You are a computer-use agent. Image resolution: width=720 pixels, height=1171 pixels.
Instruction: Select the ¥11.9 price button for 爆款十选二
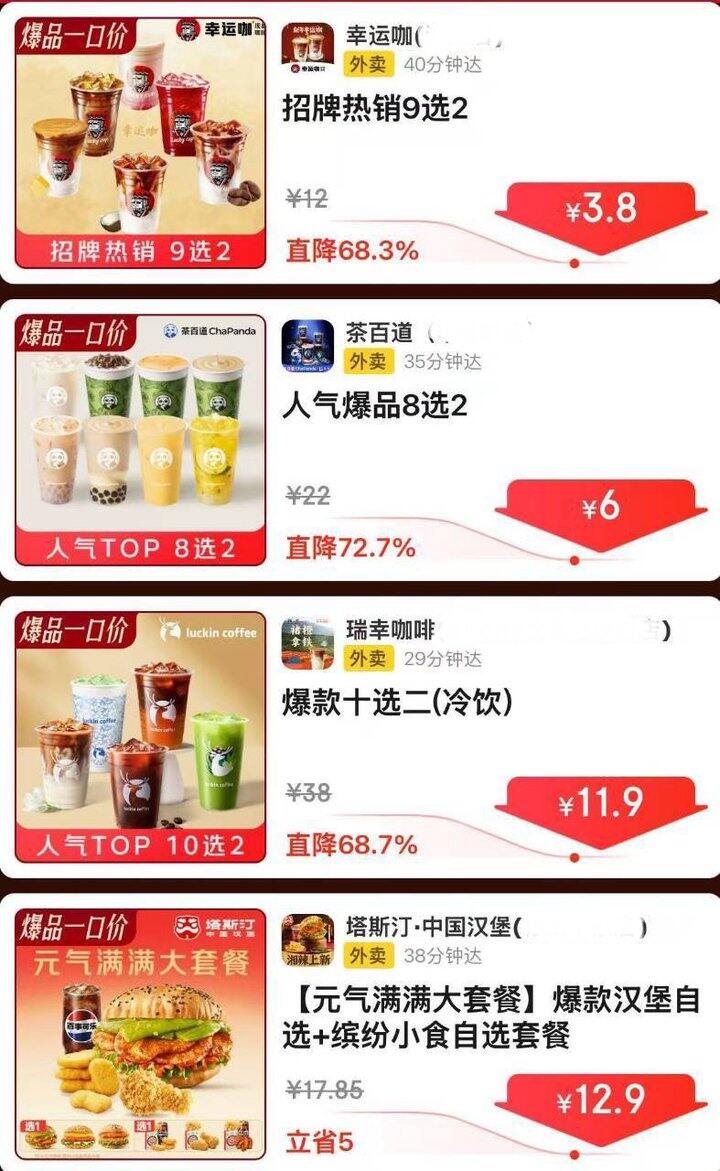pos(599,804)
